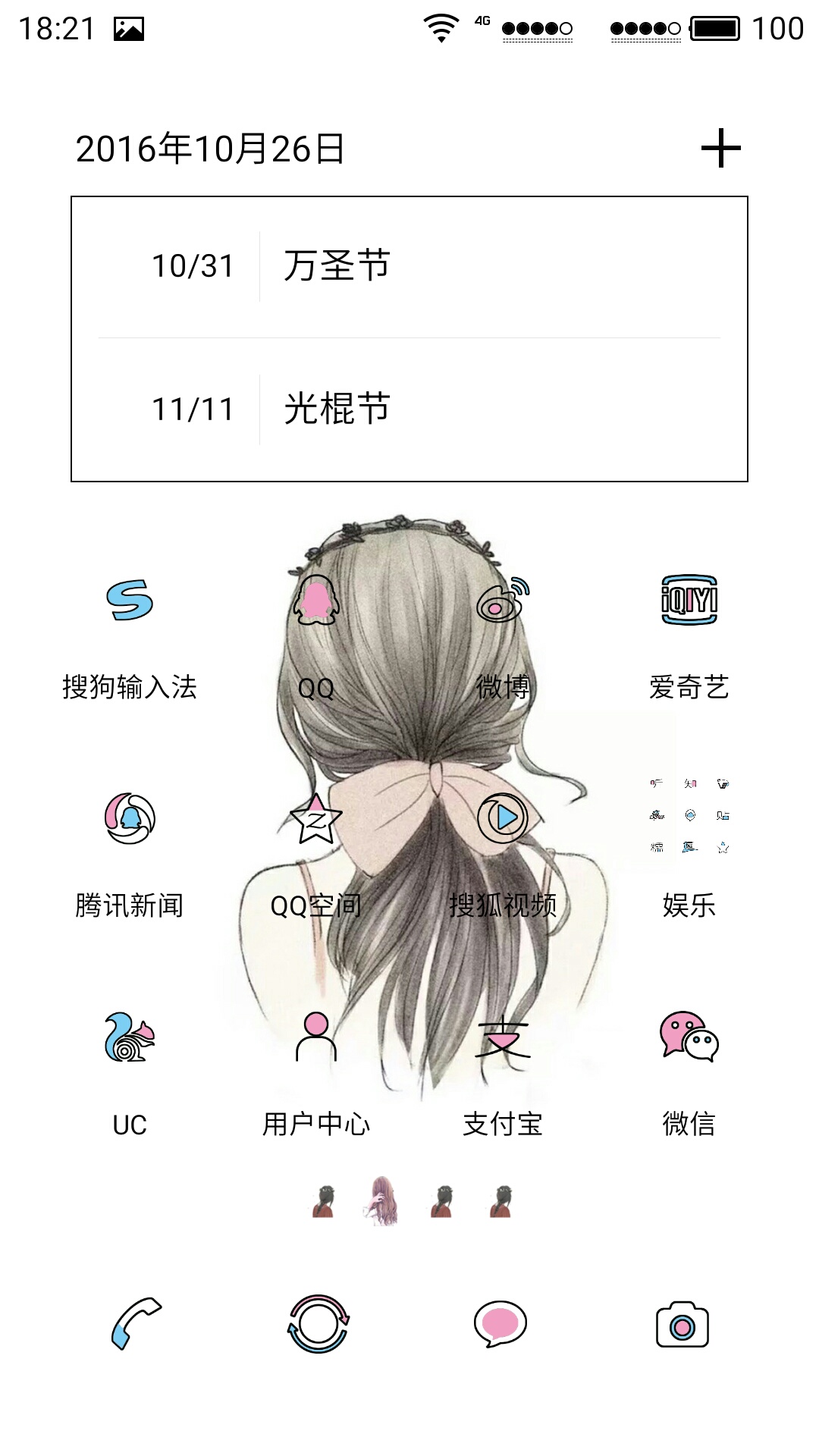The height and width of the screenshot is (1456, 819).
Task: Select the second home page indicator
Action: (382, 1200)
